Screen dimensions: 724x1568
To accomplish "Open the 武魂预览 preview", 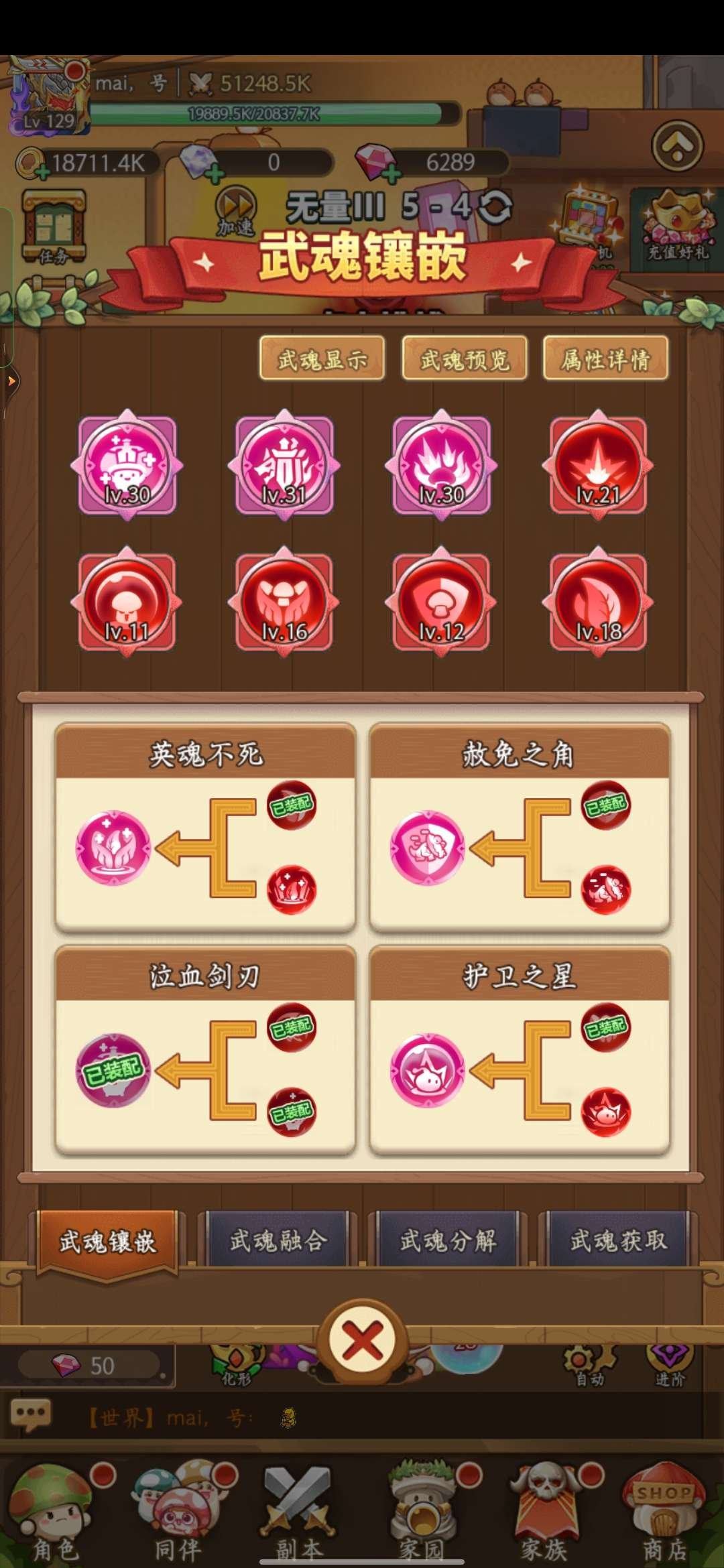I will pyautogui.click(x=464, y=359).
